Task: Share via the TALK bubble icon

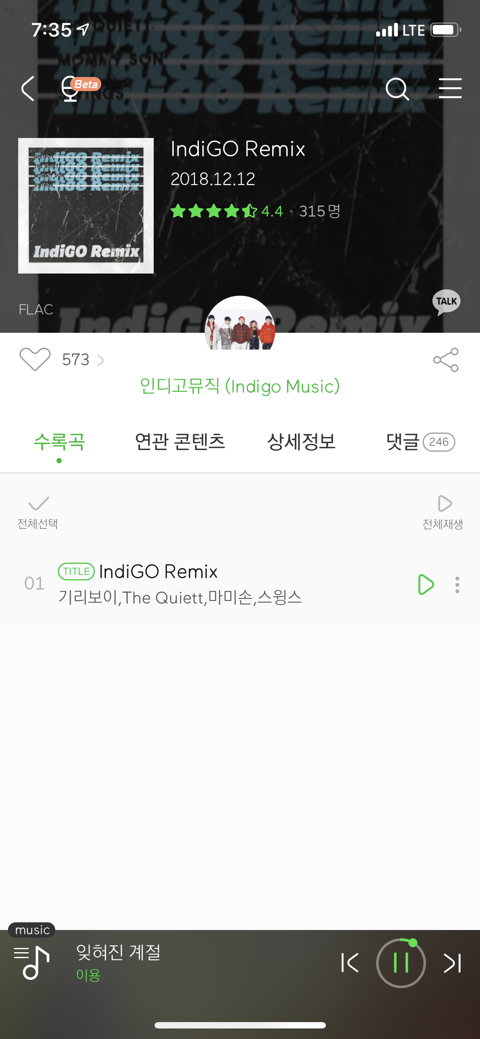Action: [x=446, y=302]
